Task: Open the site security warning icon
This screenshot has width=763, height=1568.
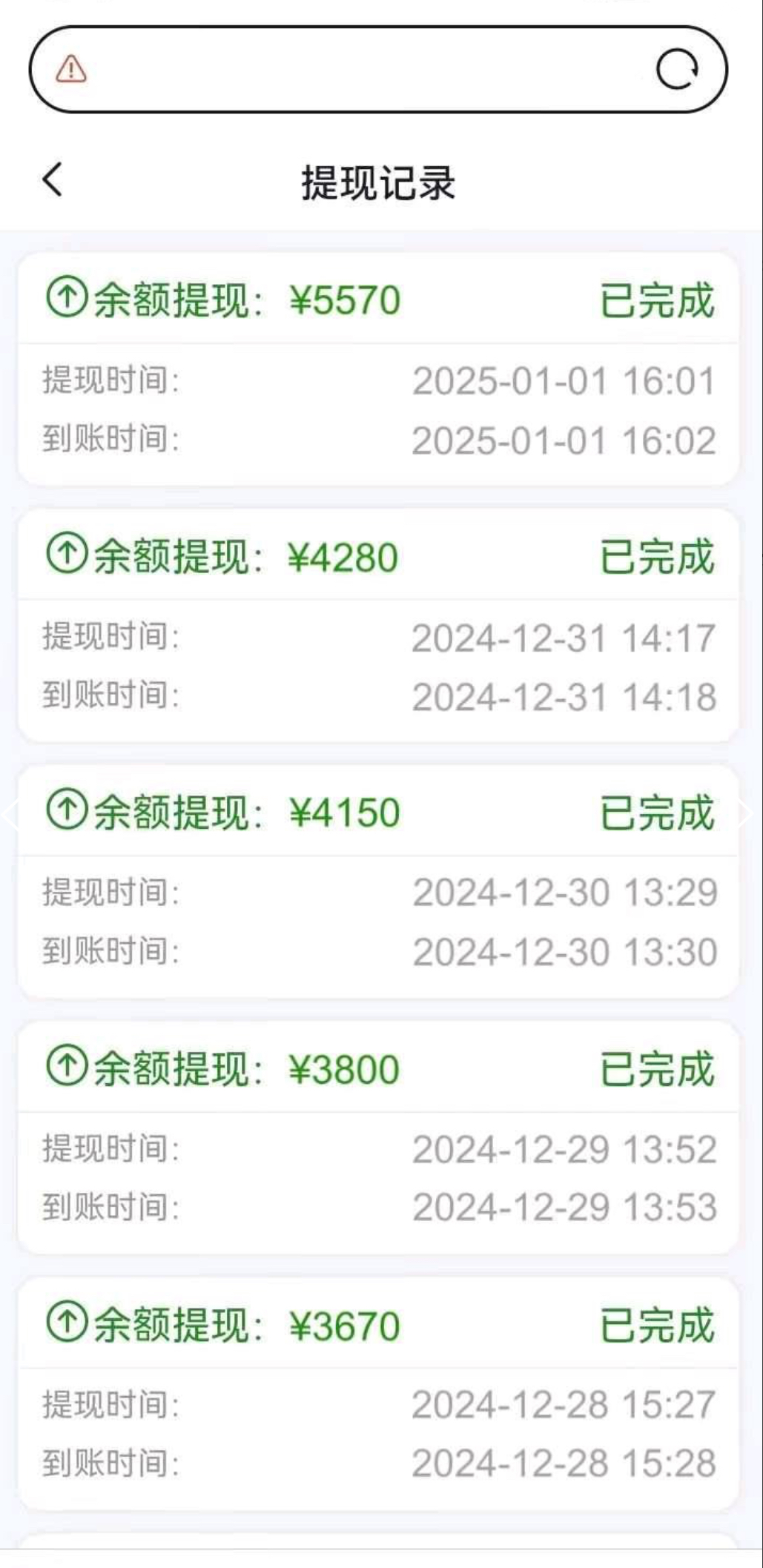Action: pyautogui.click(x=71, y=69)
